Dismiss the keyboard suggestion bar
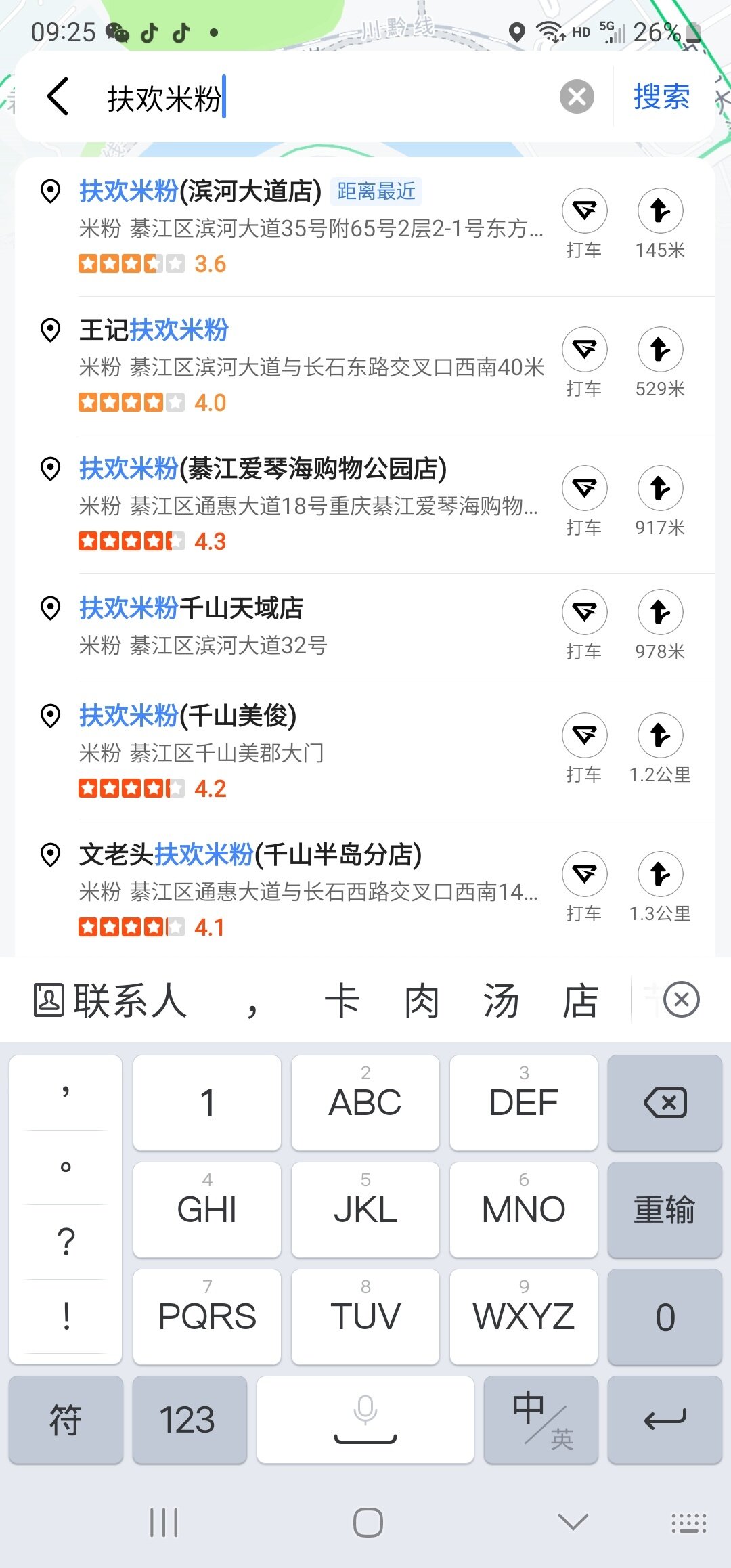The height and width of the screenshot is (1568, 731). [x=682, y=999]
